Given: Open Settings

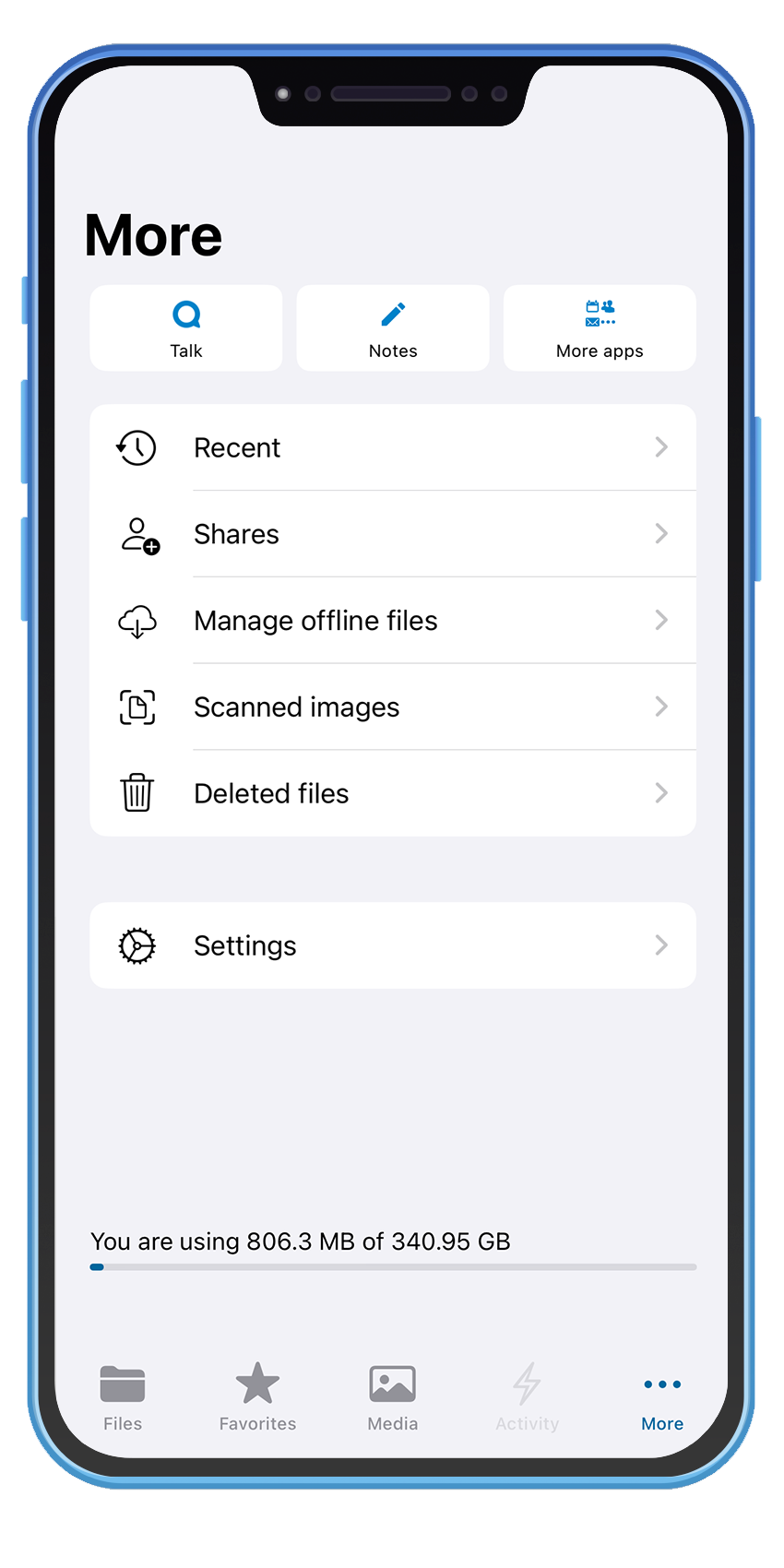Looking at the screenshot, I should coord(393,945).
